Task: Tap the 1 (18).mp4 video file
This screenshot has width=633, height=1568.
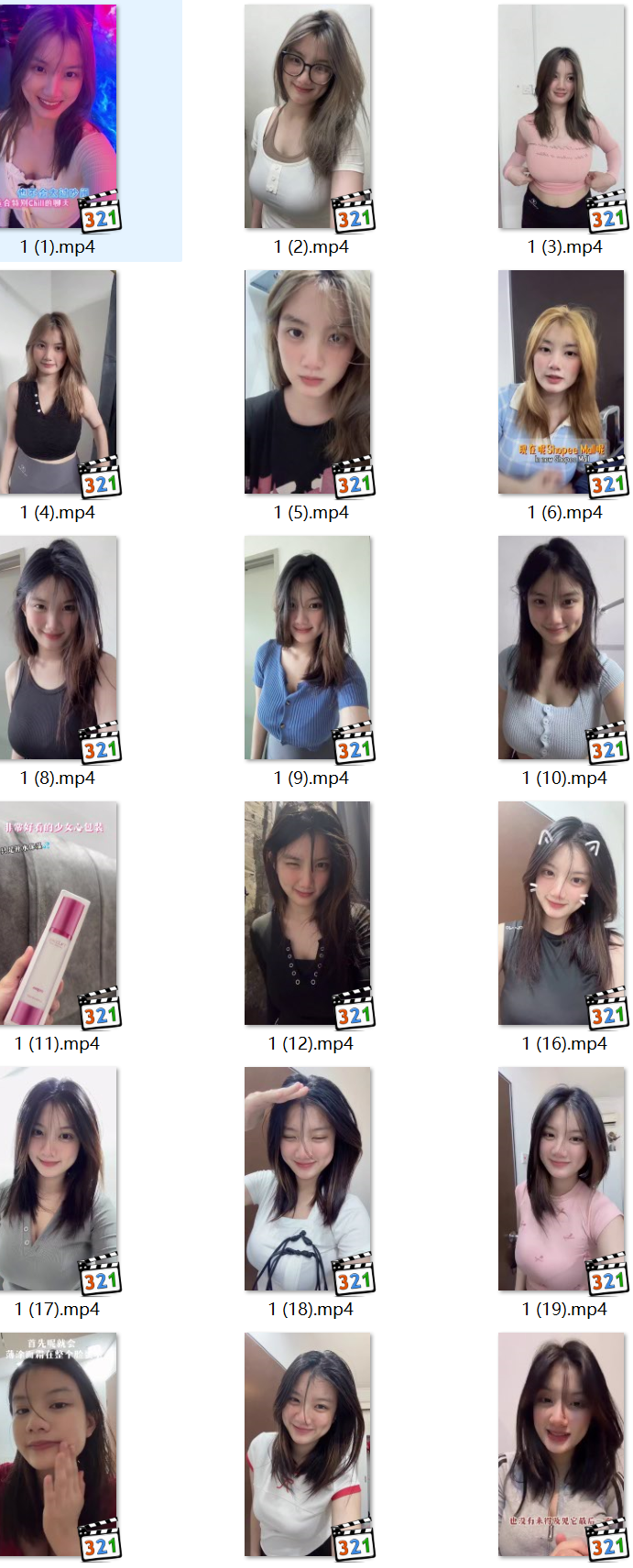Action: [x=308, y=1180]
